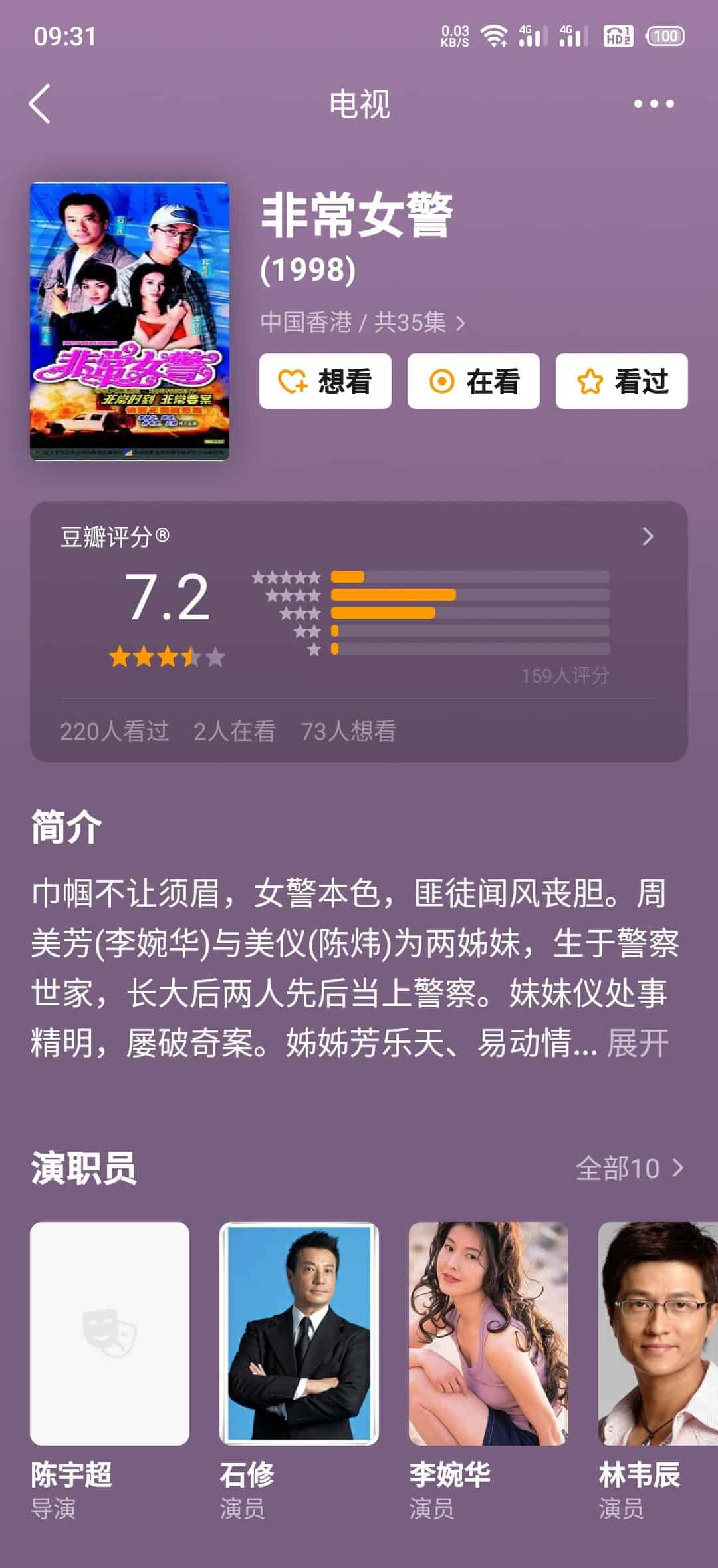This screenshot has width=718, height=1568.
Task: Open the three-dot overflow menu
Action: (654, 104)
